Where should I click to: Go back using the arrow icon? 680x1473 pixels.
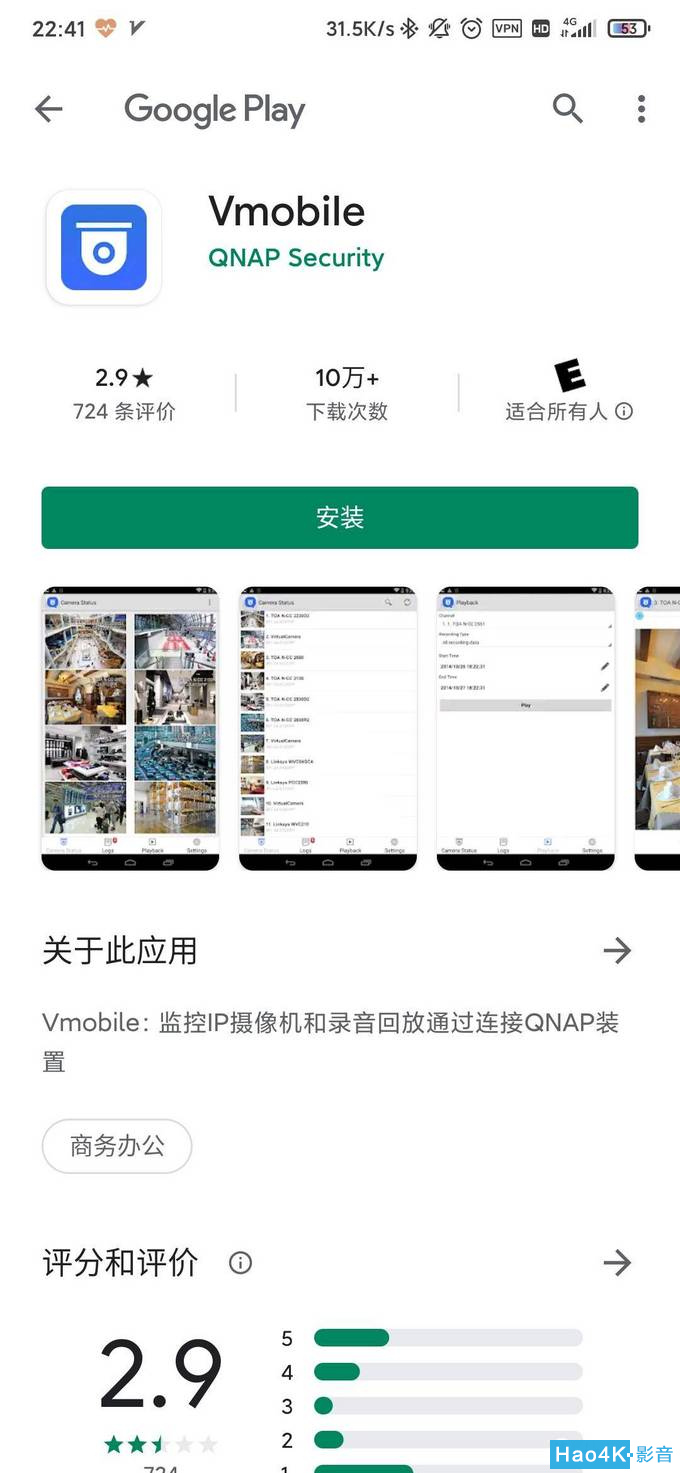[48, 109]
